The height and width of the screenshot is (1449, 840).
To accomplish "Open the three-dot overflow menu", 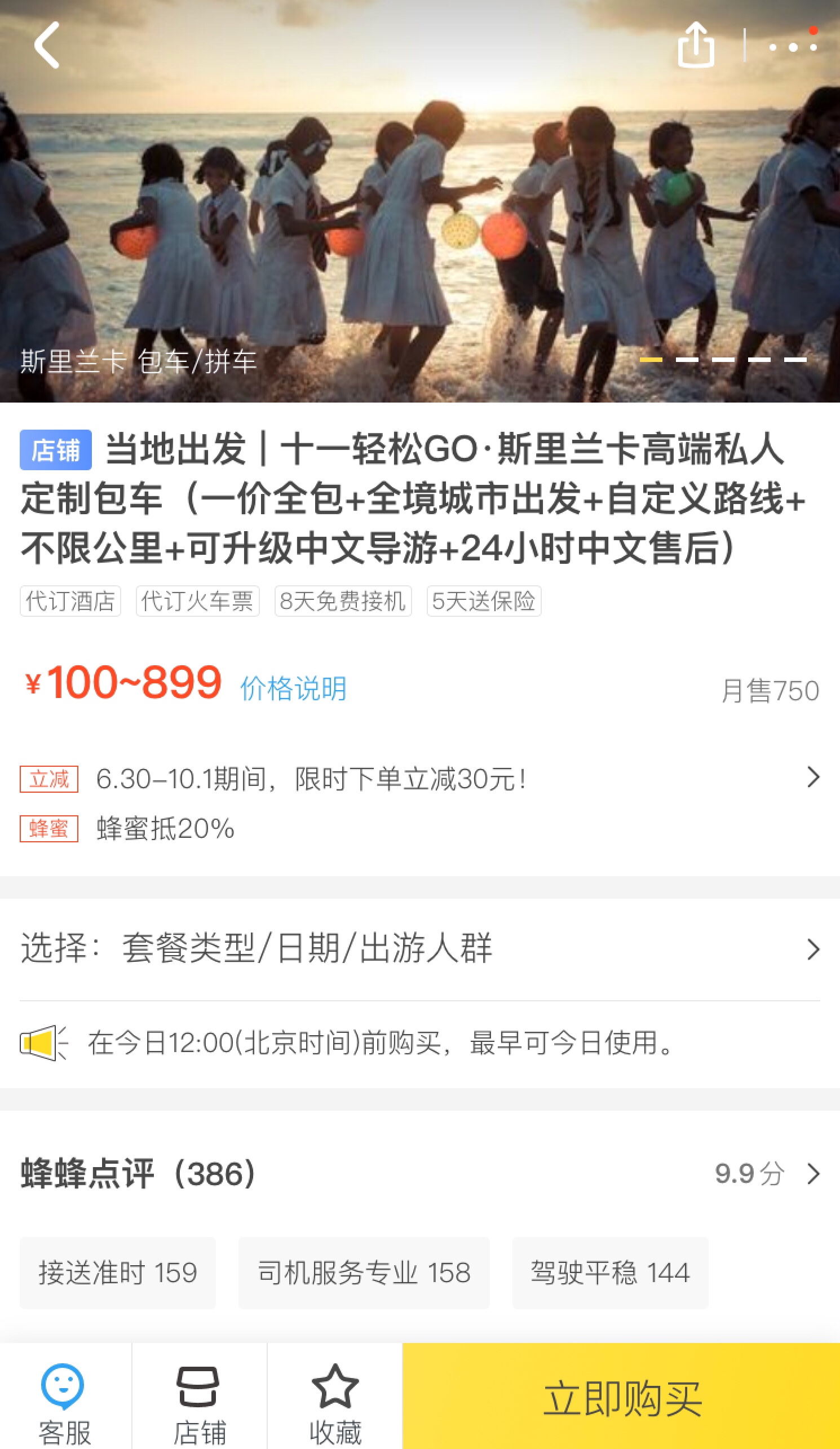I will coord(793,46).
